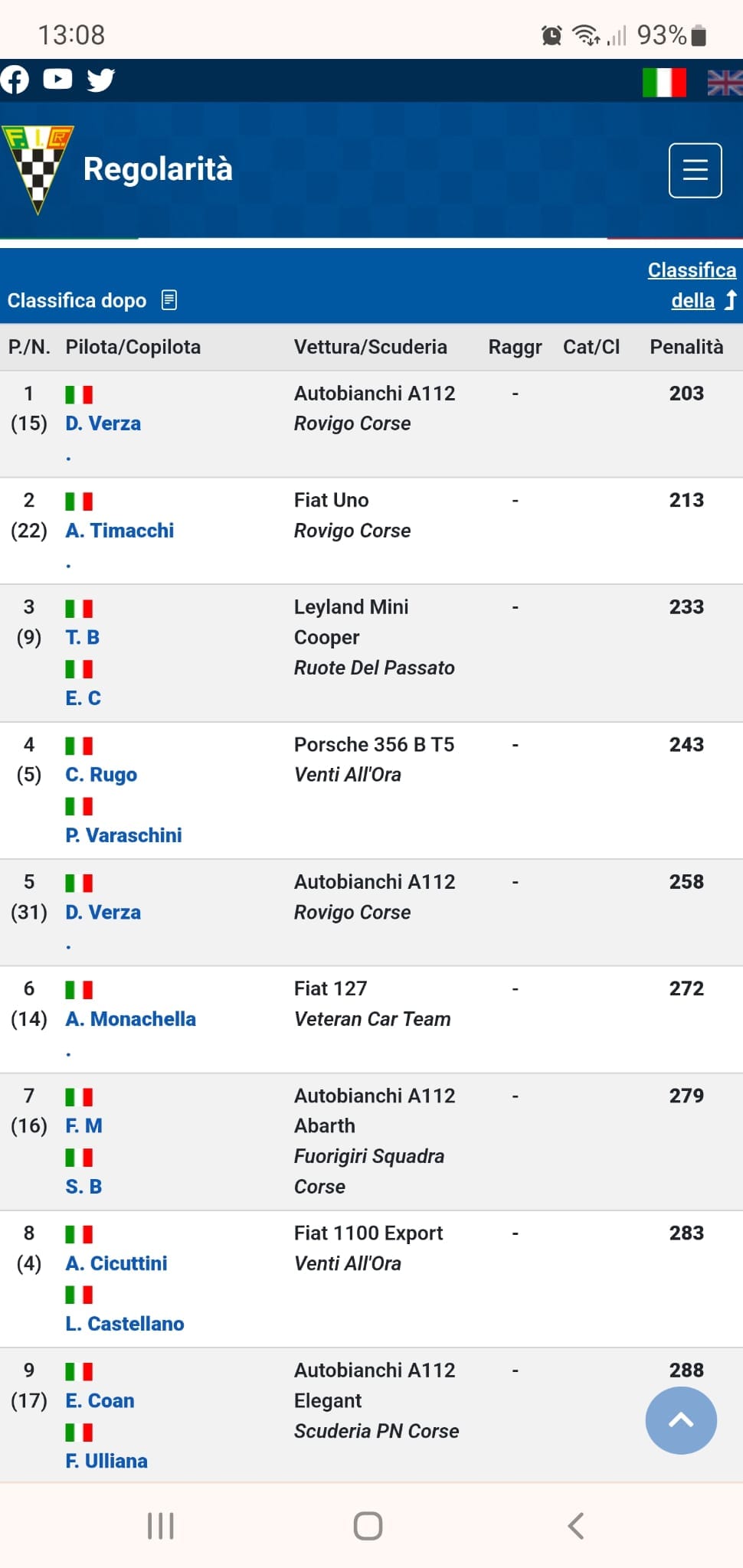
Task: Jump back to top of page
Action: (680, 1420)
